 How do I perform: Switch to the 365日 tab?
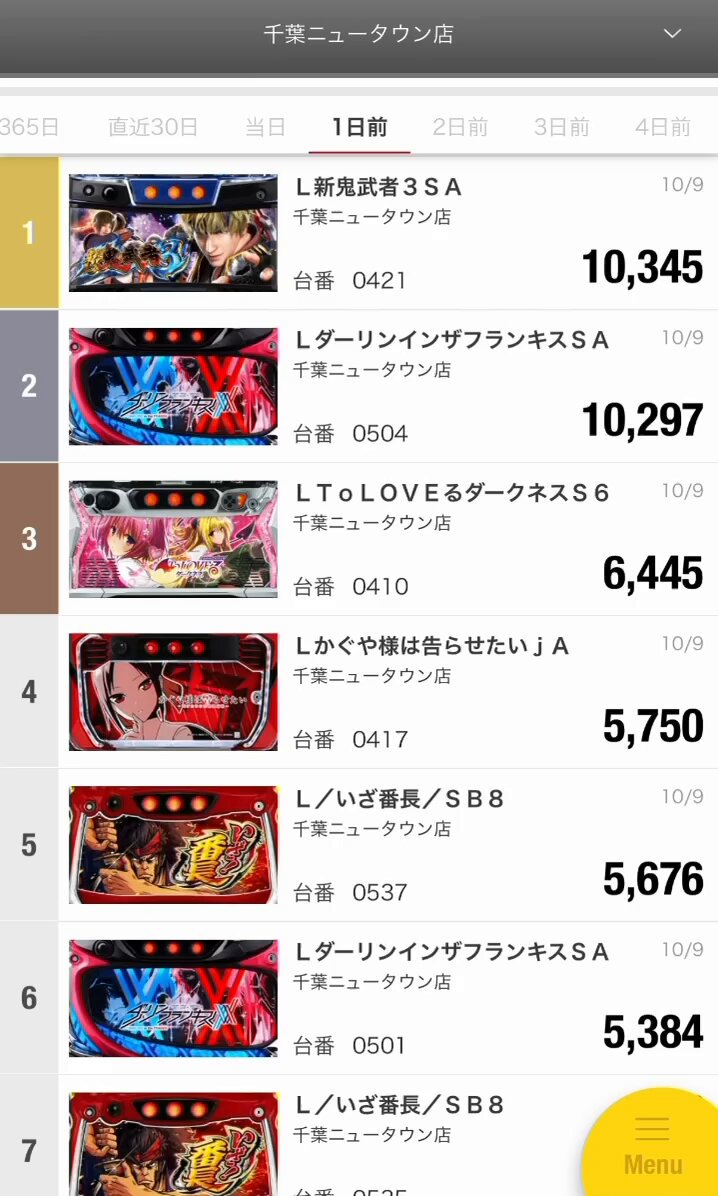28,127
